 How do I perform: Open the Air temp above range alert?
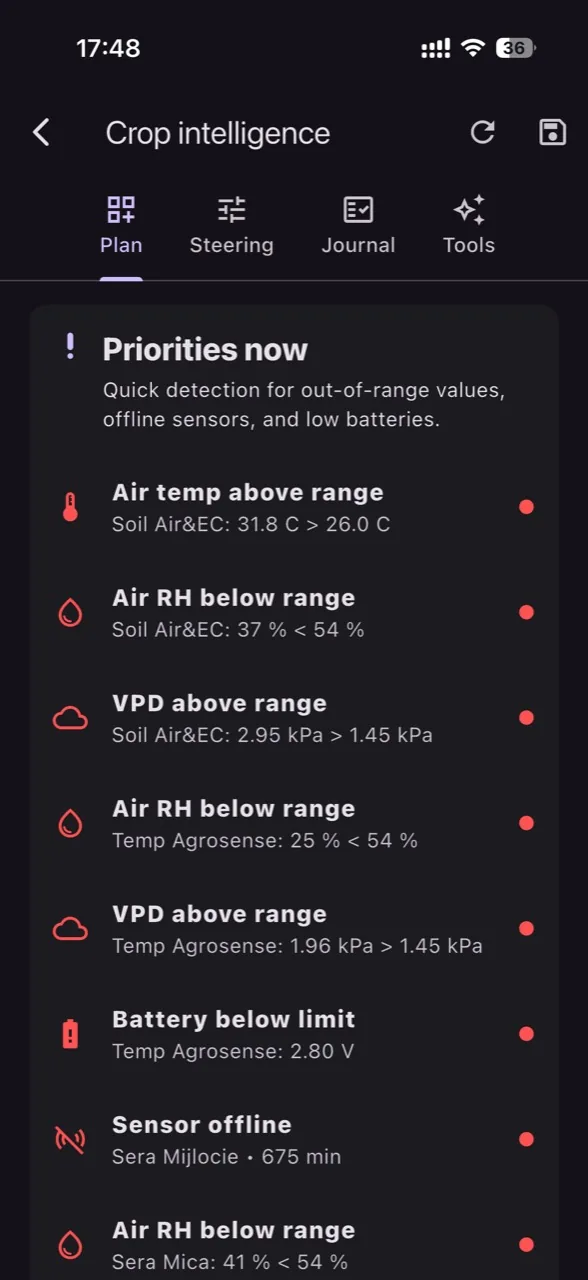click(294, 507)
